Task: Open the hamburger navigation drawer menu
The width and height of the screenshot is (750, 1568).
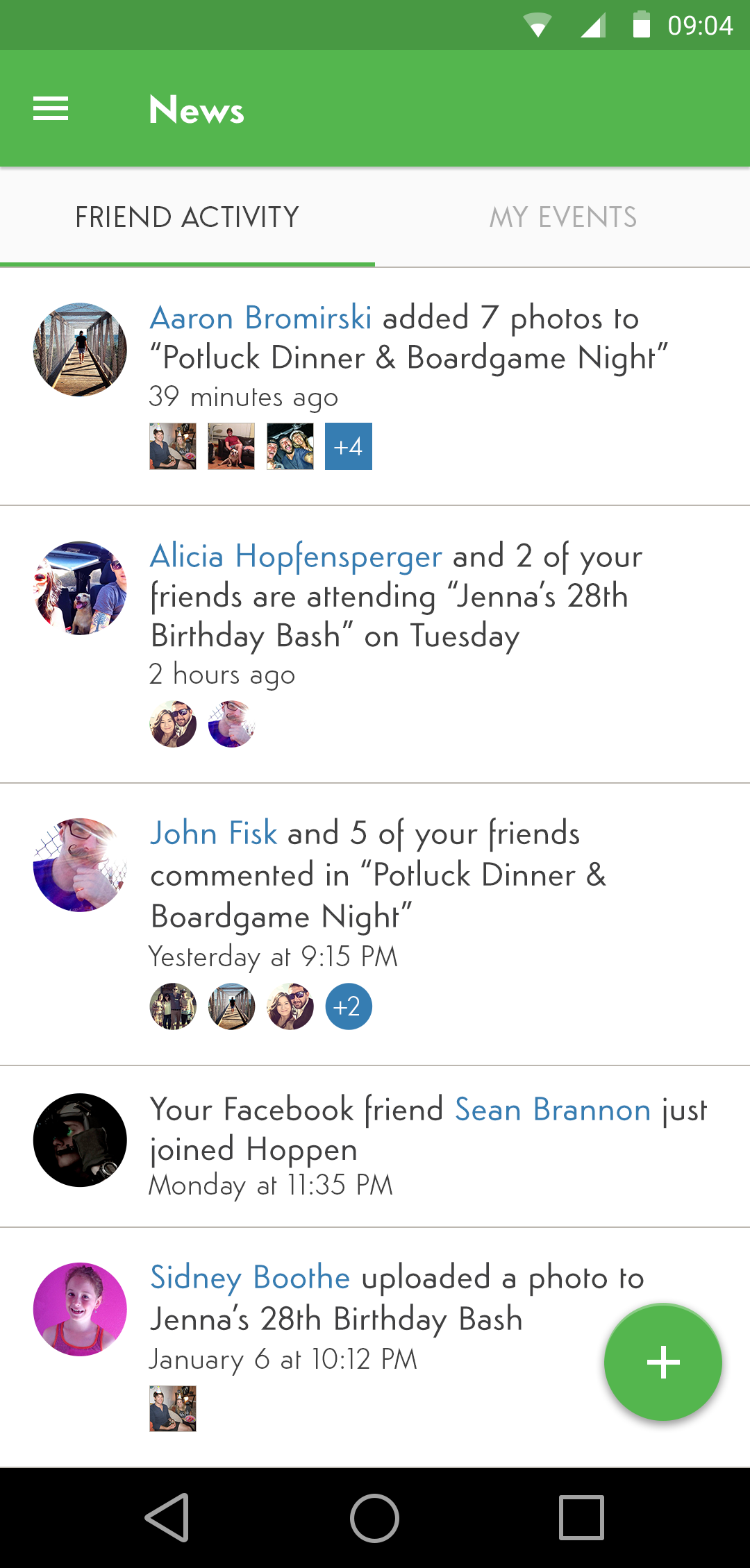Action: click(x=51, y=109)
